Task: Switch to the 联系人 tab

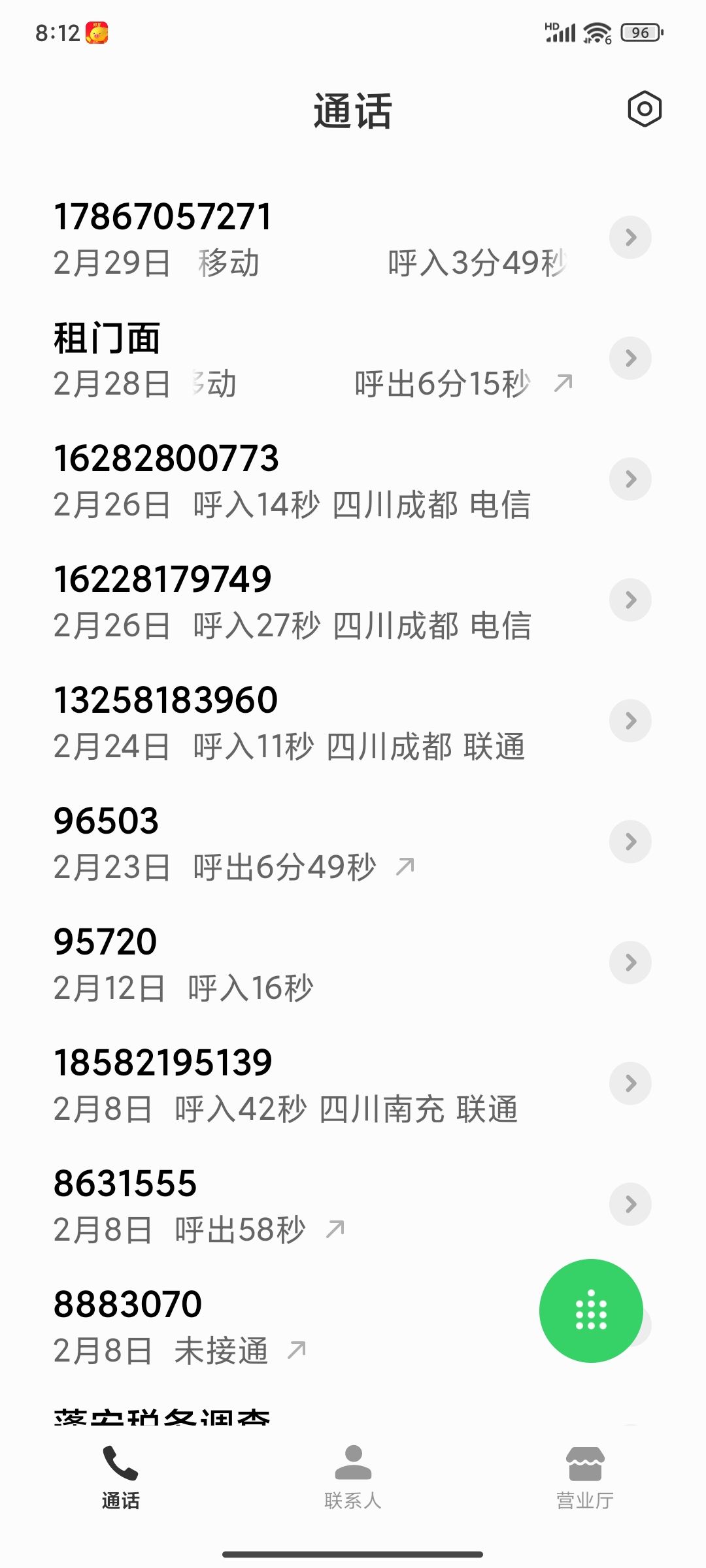Action: coord(353,1477)
